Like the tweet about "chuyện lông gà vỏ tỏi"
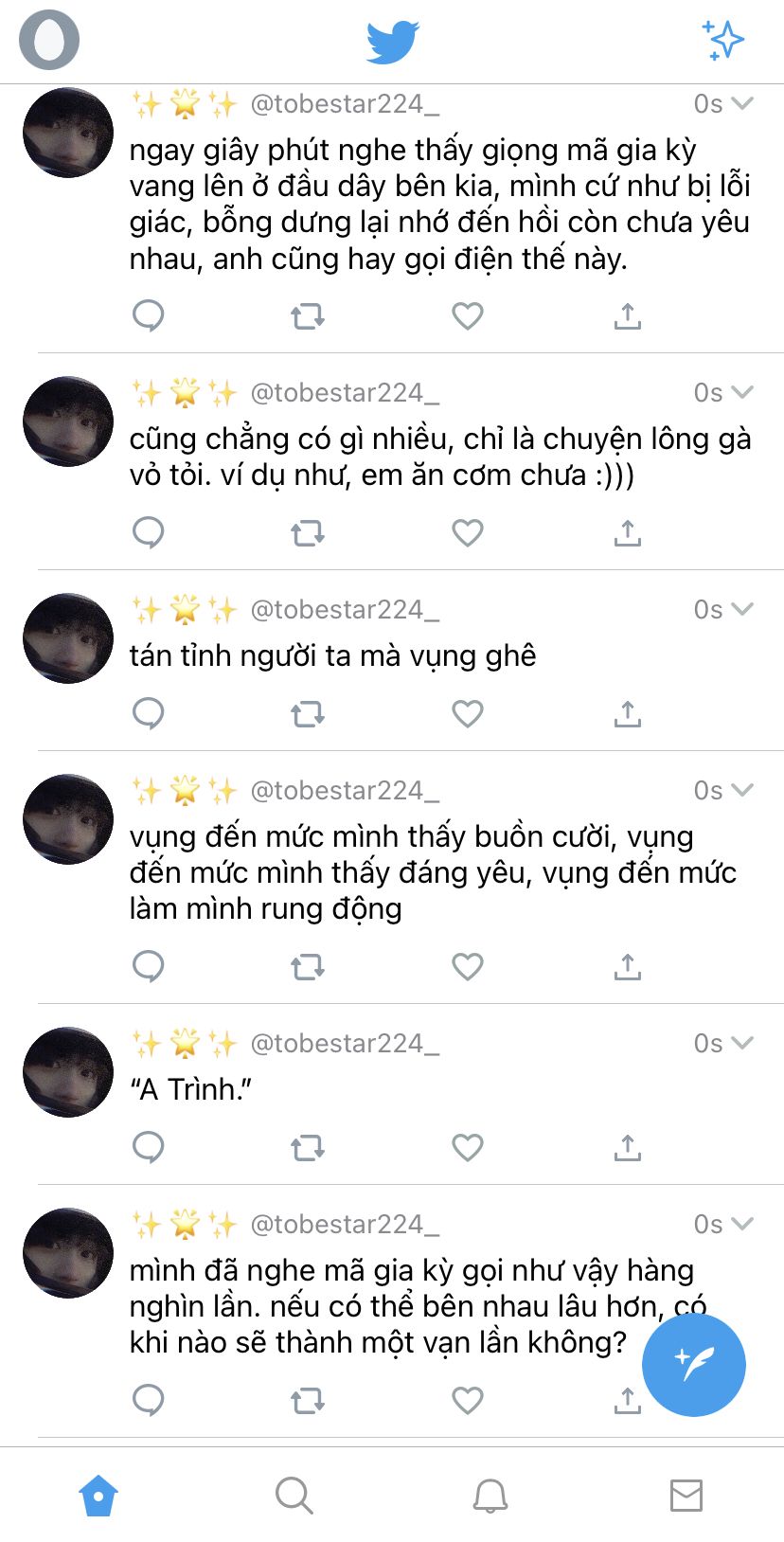Image resolution: width=784 pixels, height=1542 pixels. coord(468,533)
